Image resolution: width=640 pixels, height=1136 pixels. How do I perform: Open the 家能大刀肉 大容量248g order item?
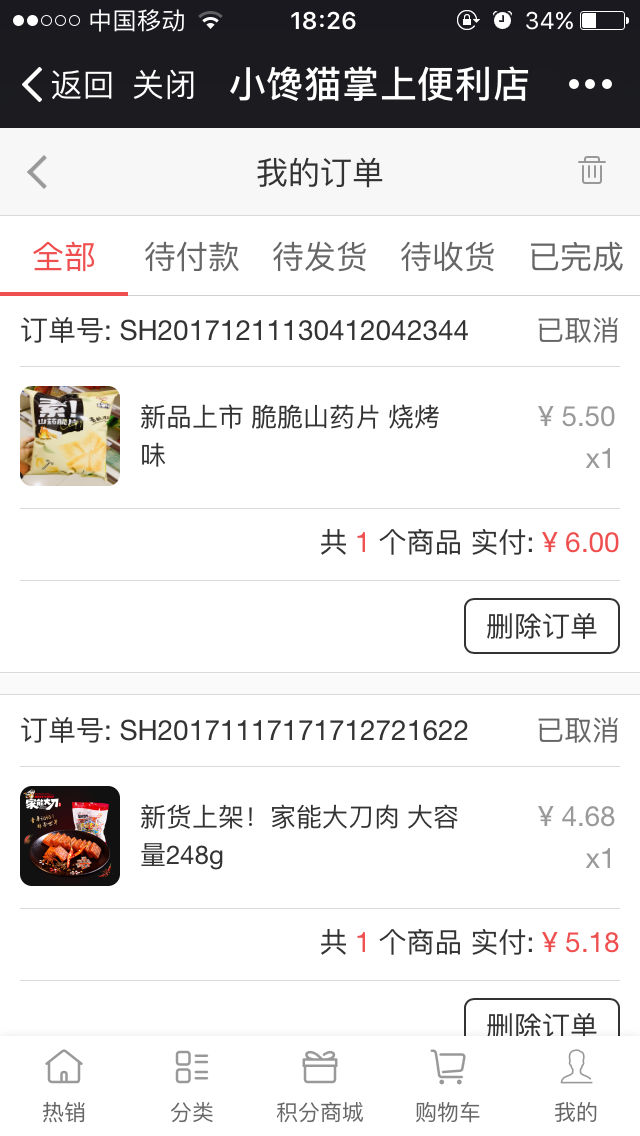[x=320, y=837]
